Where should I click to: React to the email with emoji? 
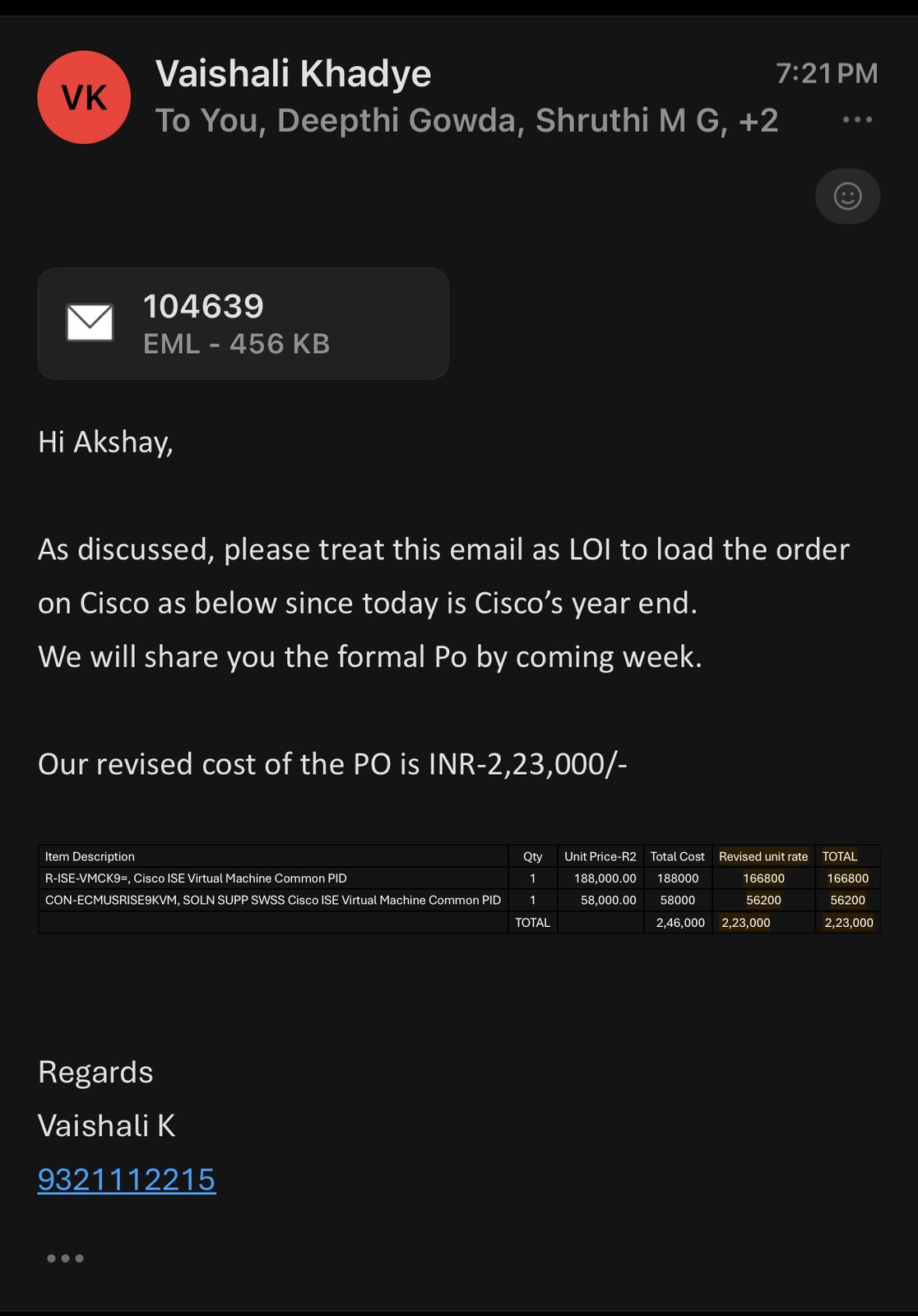(x=847, y=197)
